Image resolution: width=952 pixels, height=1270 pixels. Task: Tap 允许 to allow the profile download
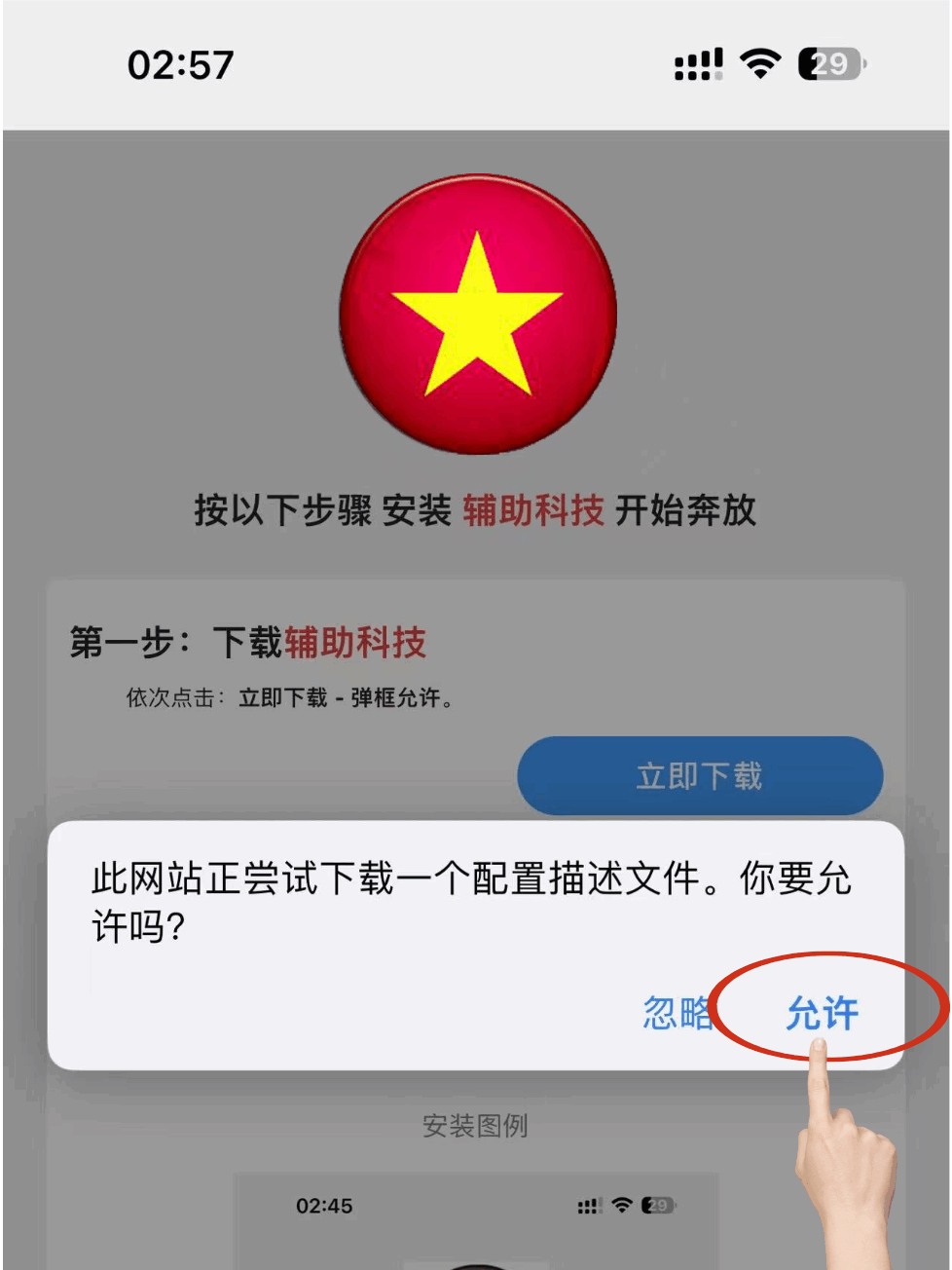point(822,1013)
